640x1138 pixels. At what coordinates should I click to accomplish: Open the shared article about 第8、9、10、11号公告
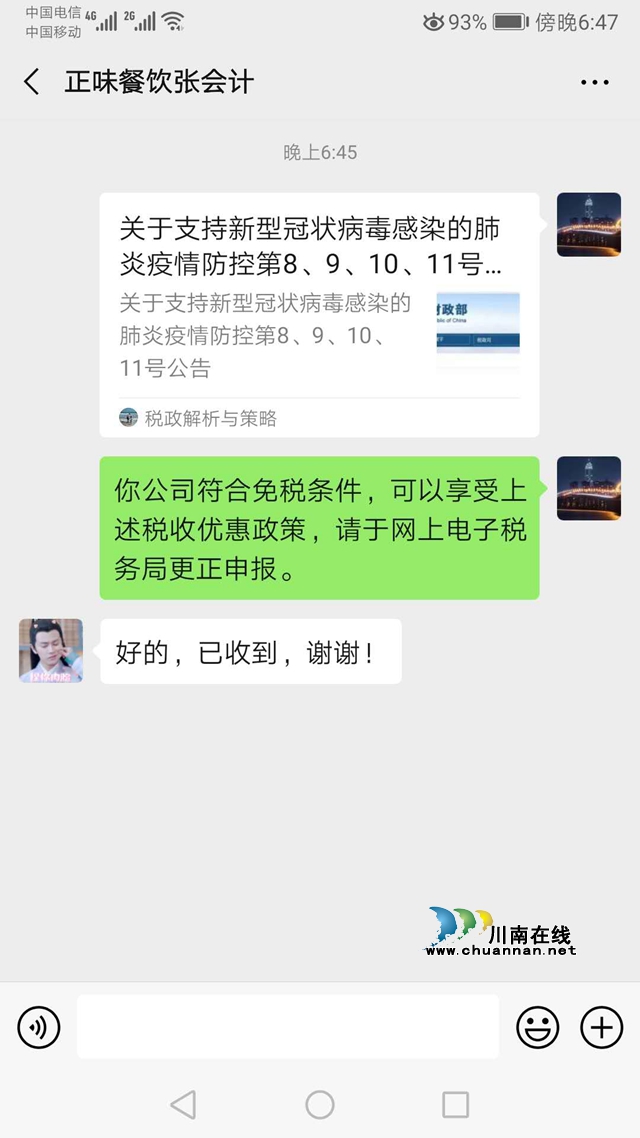click(x=319, y=314)
